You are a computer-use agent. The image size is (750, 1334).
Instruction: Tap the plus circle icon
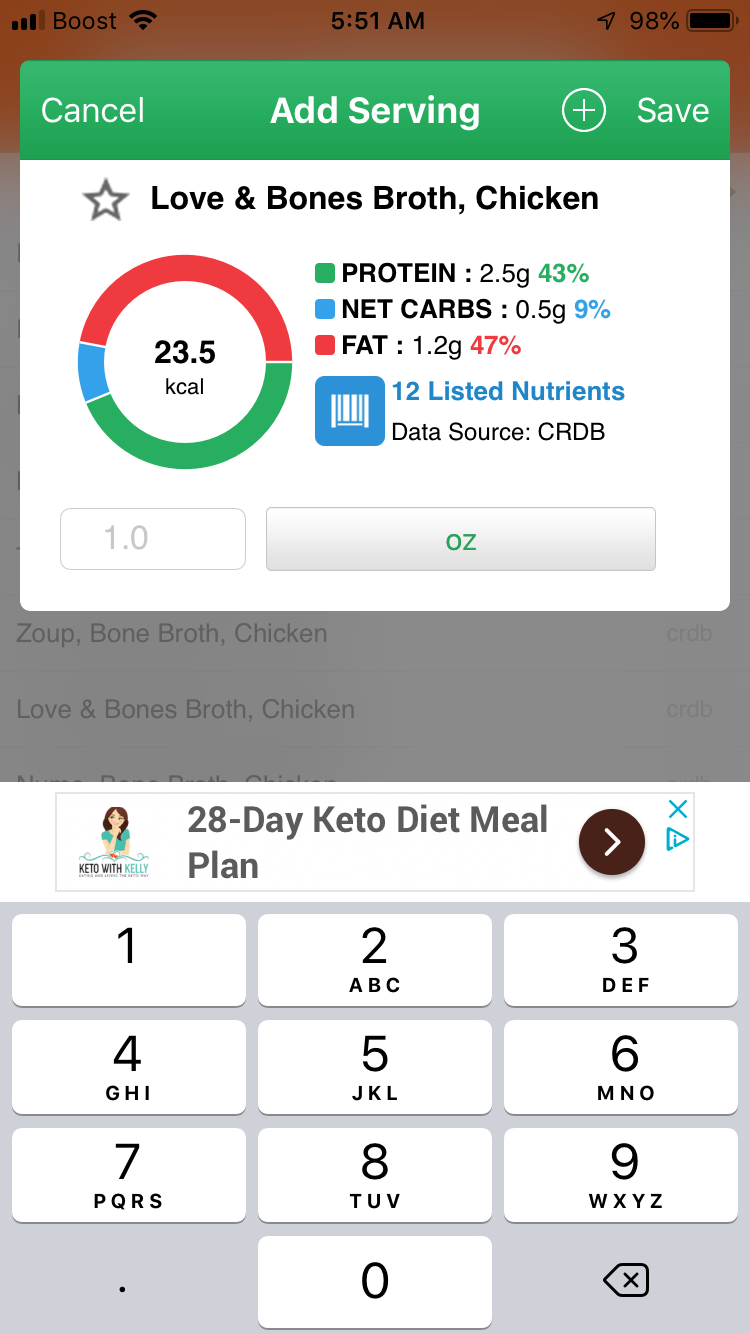click(x=584, y=110)
